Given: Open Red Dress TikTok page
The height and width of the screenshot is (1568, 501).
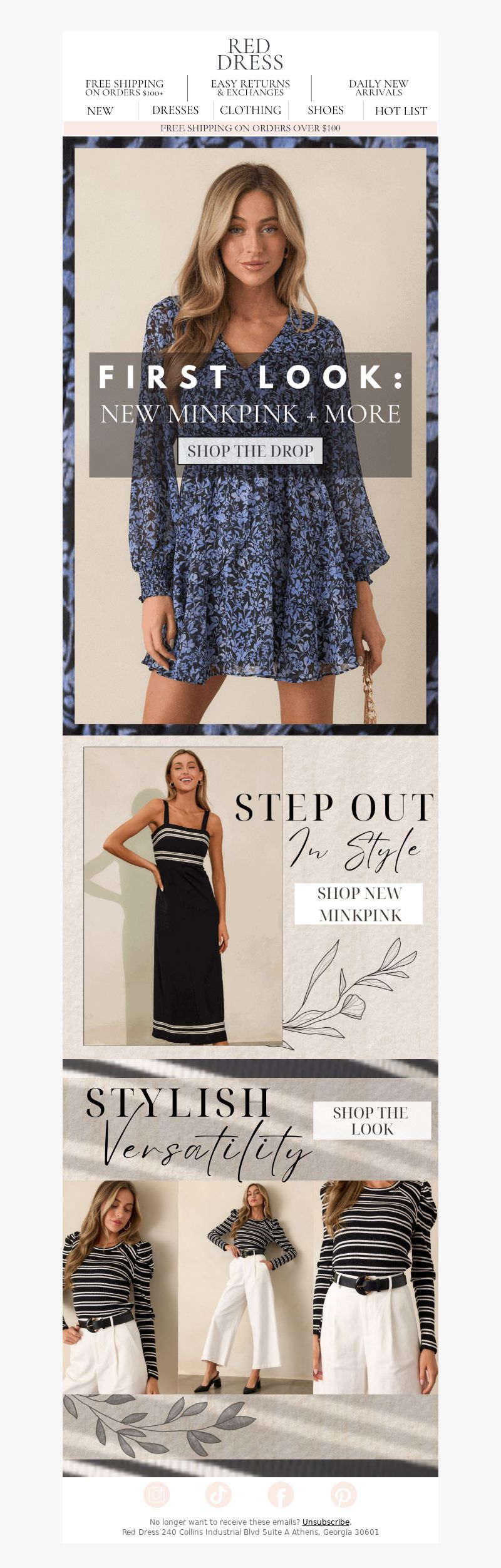Looking at the screenshot, I should [219, 1495].
